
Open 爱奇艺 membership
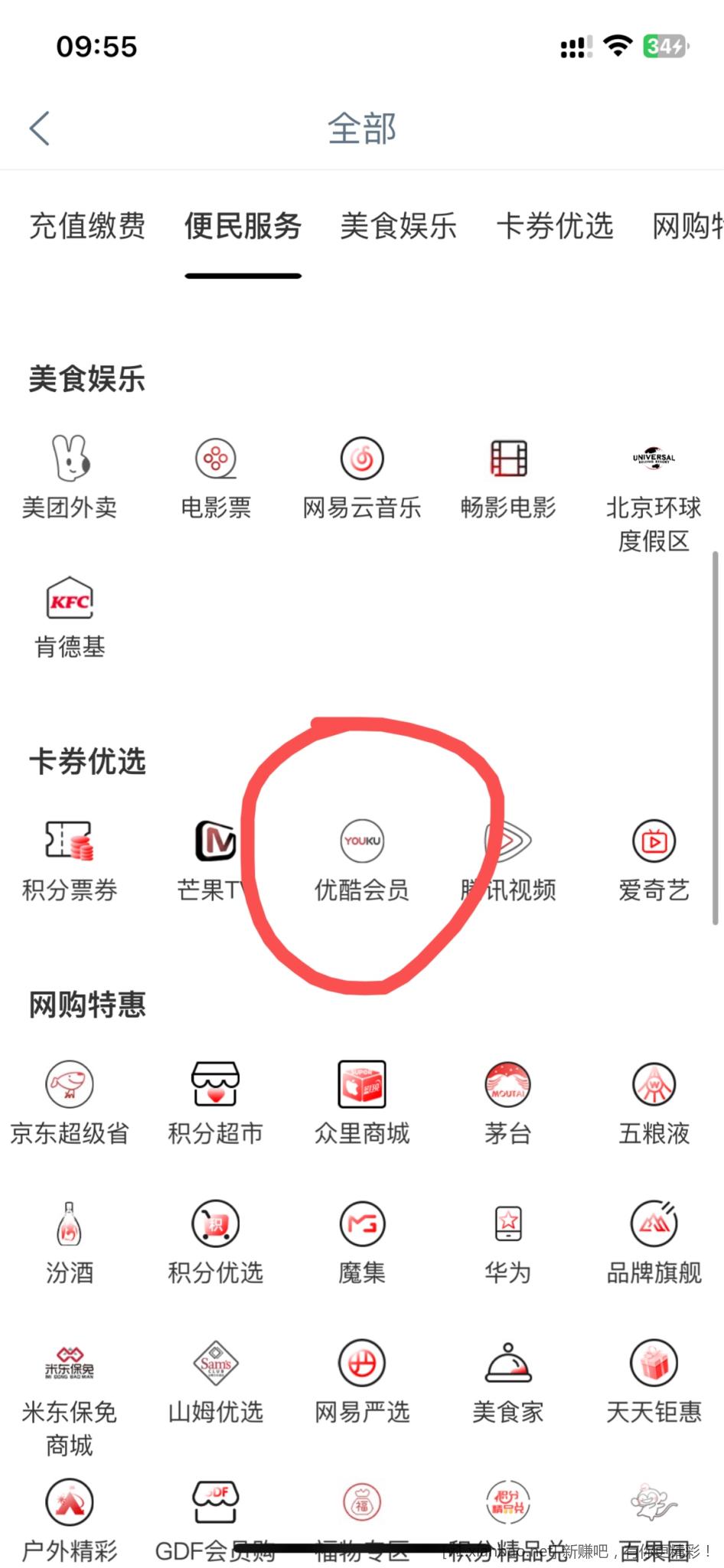click(654, 859)
